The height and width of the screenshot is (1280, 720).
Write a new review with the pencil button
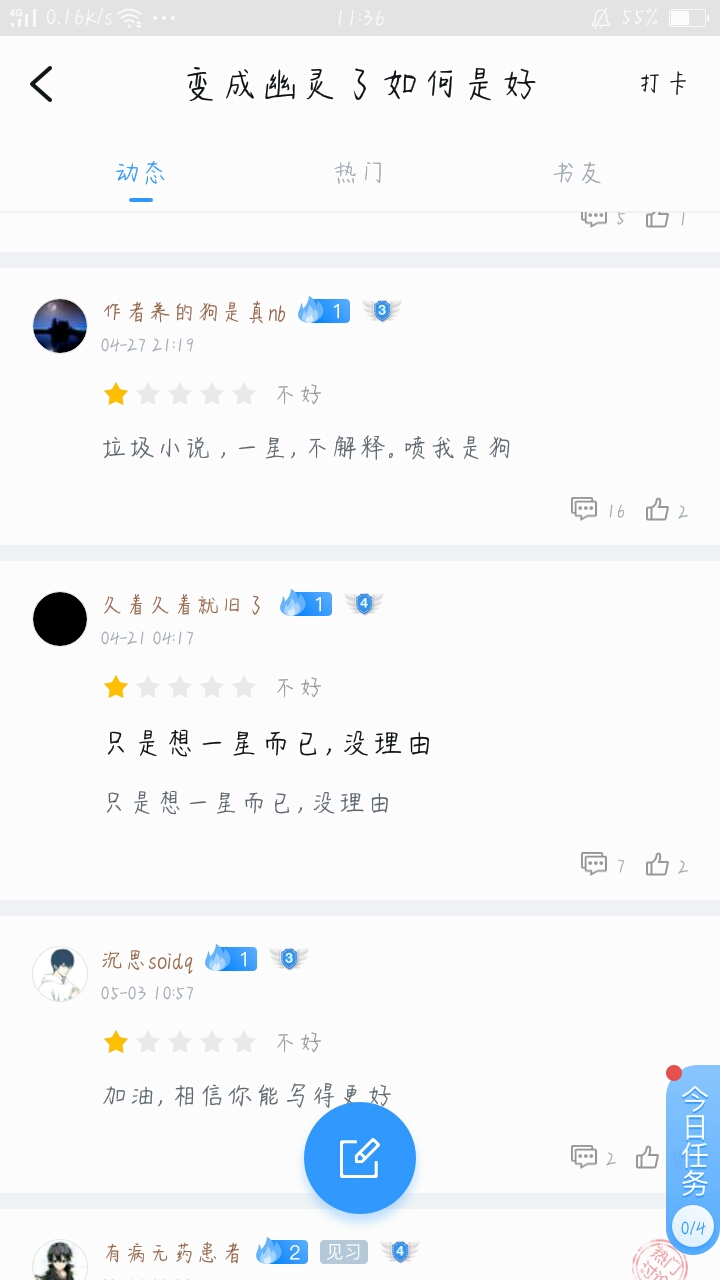point(360,1159)
